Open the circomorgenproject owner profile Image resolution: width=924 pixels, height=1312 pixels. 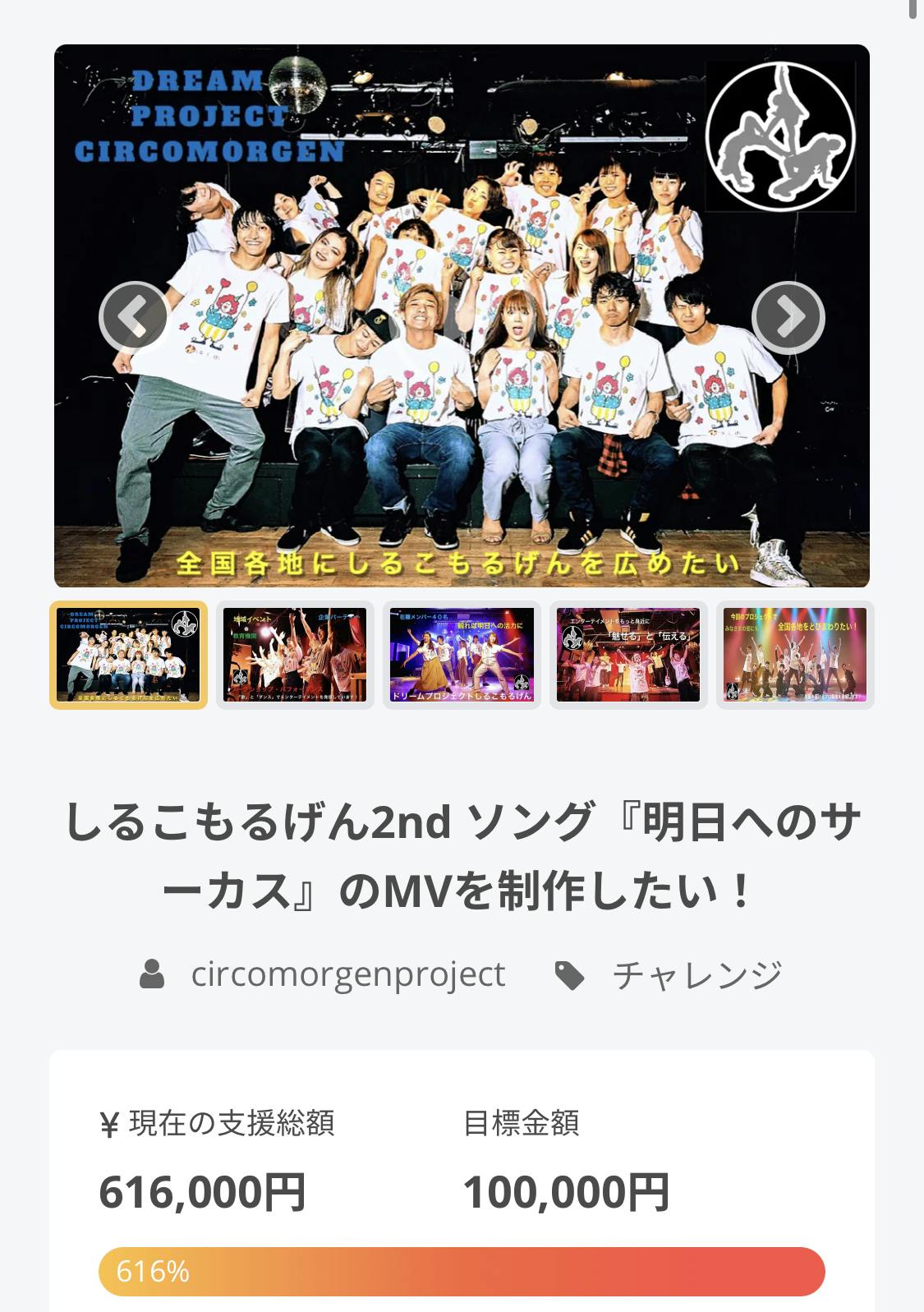tap(347, 974)
